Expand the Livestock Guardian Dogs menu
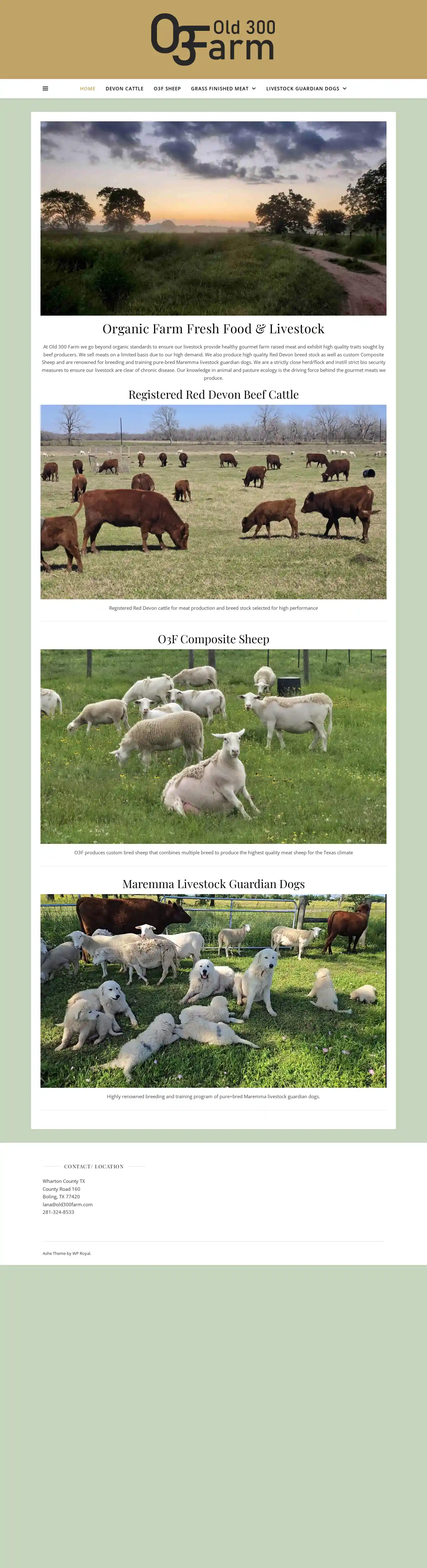This screenshot has width=427, height=1568. [306, 89]
